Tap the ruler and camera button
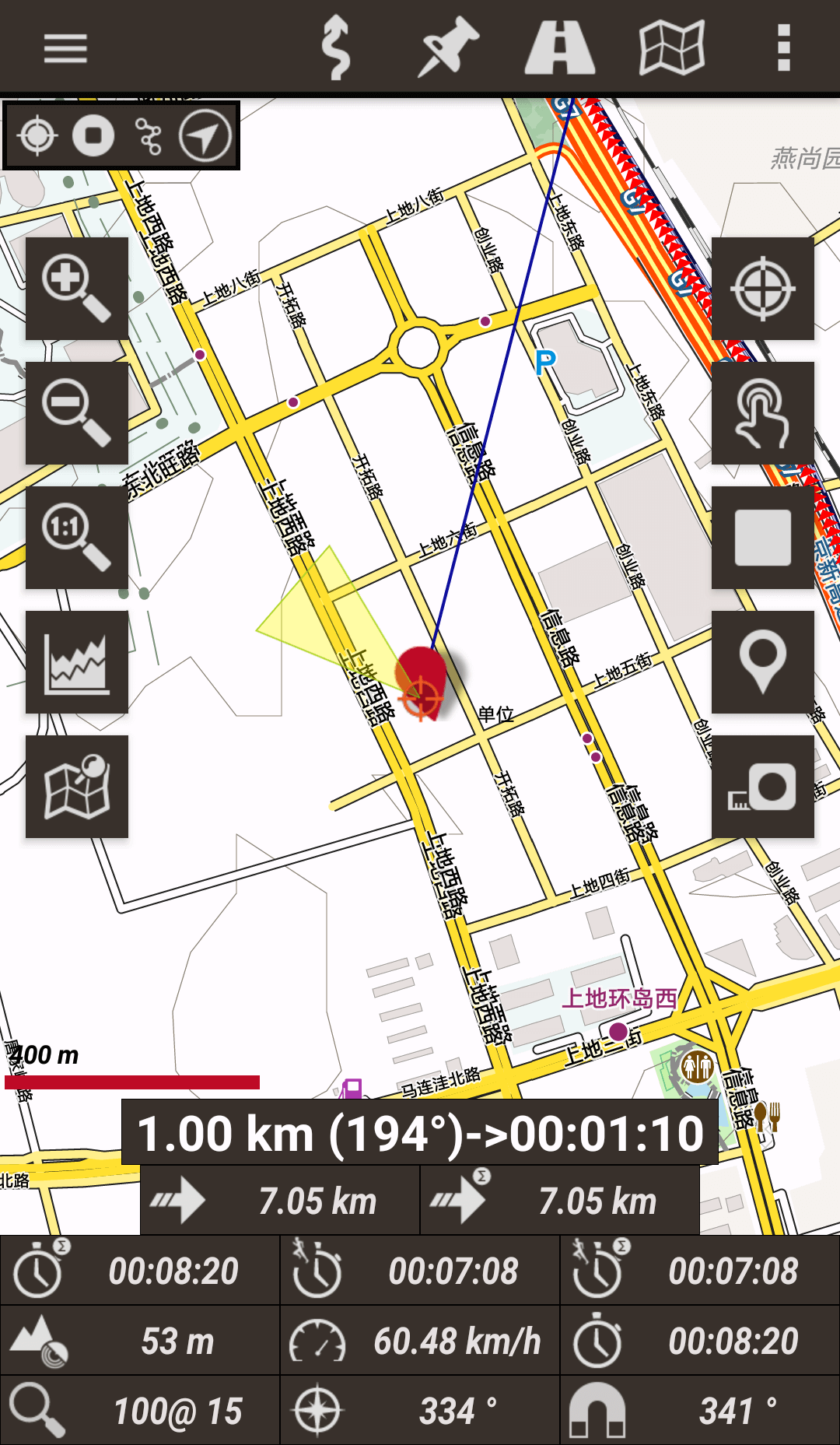Screen dimensions: 840x1445 pyautogui.click(x=763, y=787)
